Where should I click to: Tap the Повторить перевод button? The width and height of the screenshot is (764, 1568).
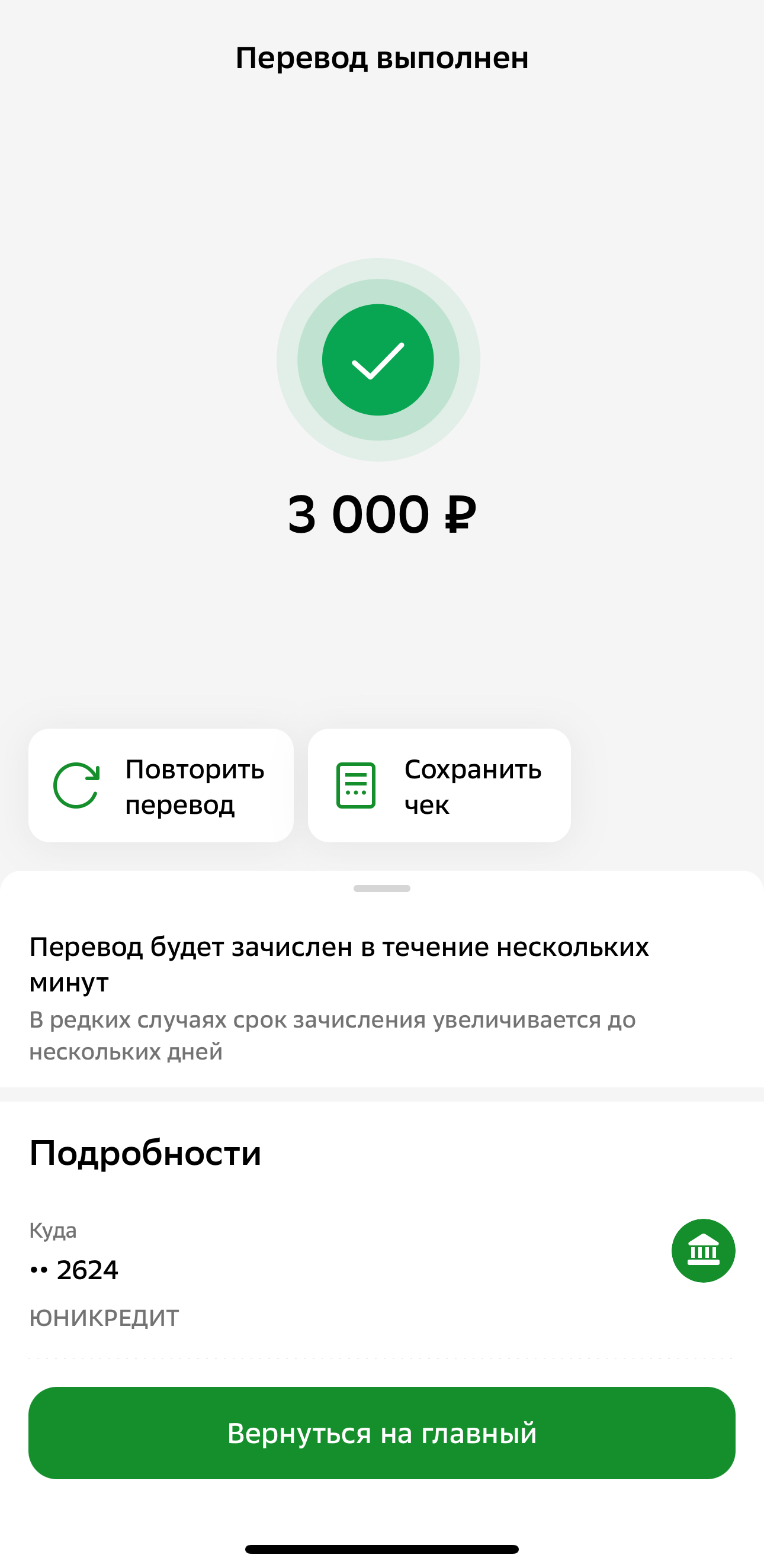(x=161, y=787)
